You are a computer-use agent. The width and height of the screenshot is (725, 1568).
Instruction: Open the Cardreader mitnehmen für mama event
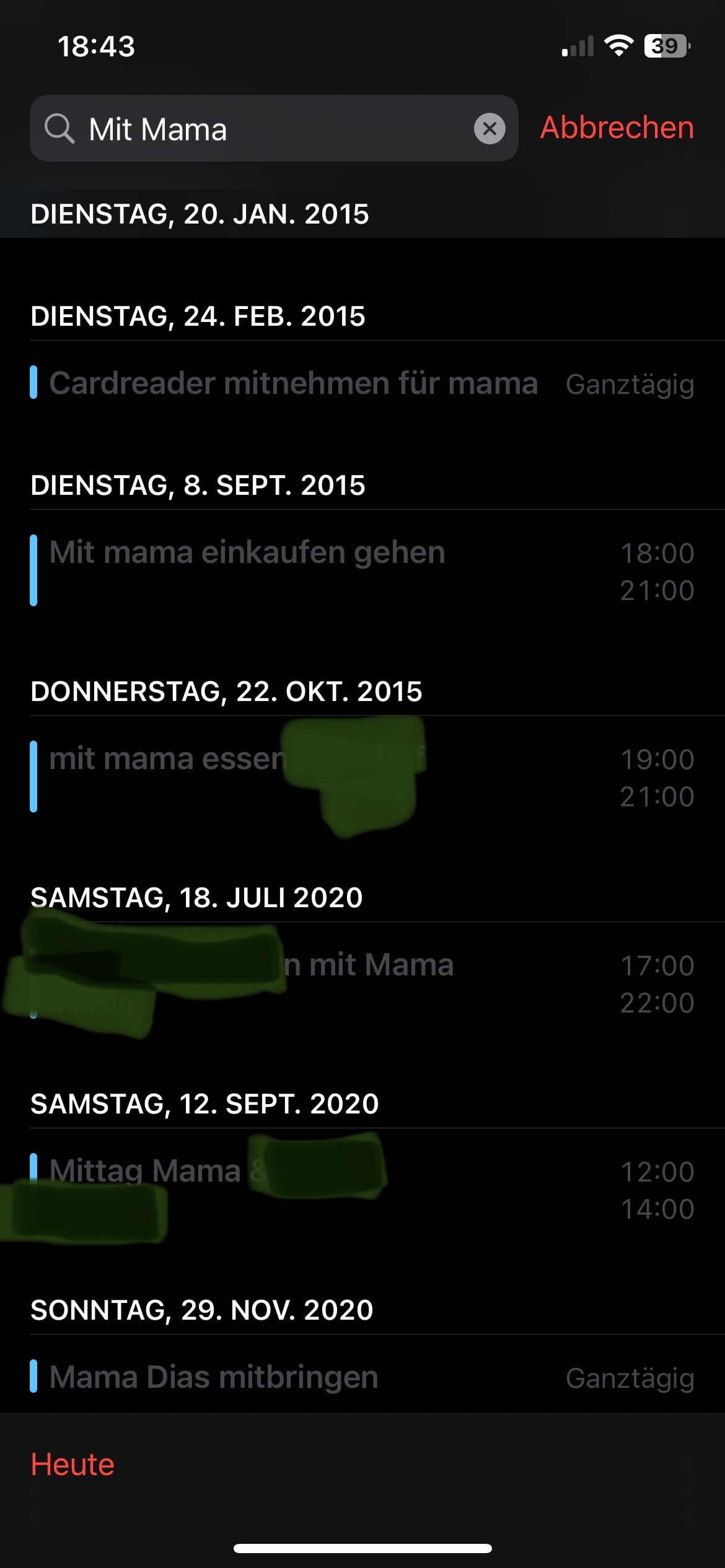point(293,383)
